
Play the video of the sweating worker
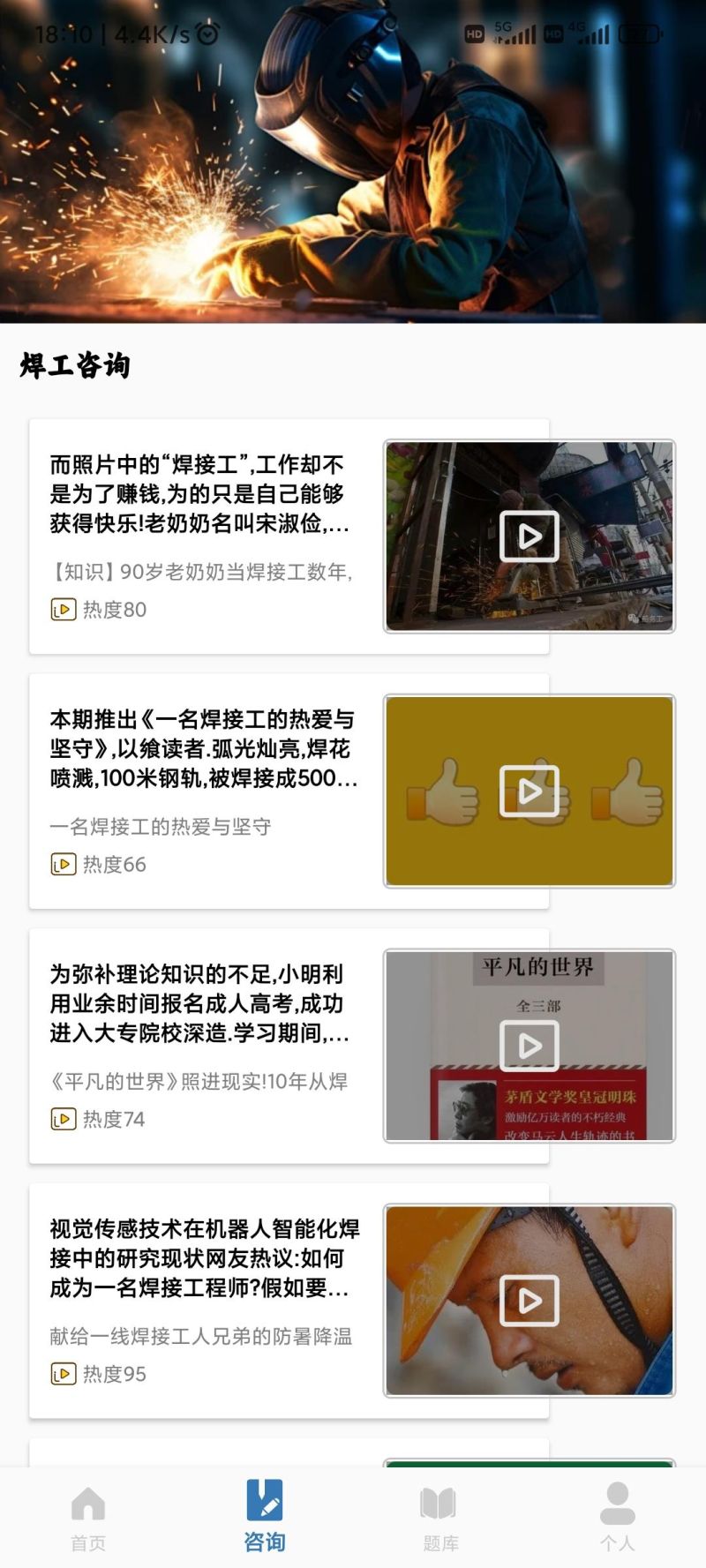coord(529,1301)
